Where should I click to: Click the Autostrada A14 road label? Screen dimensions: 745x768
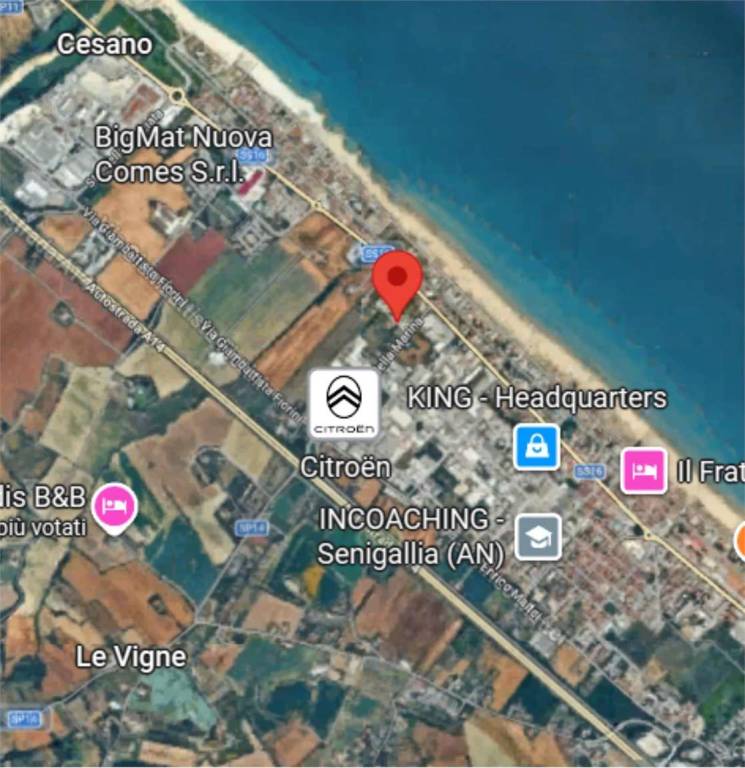(x=125, y=318)
